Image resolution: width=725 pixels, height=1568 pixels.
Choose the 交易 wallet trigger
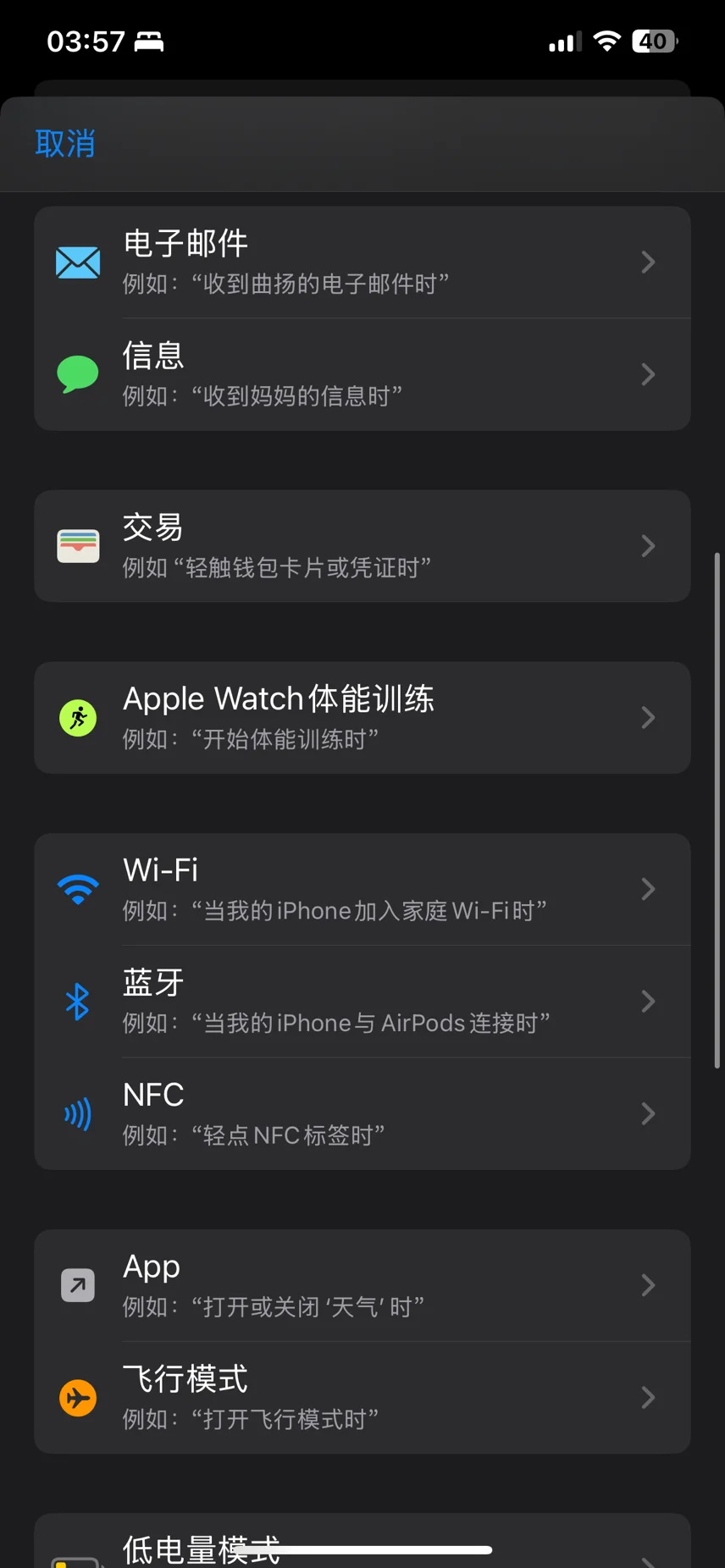362,546
